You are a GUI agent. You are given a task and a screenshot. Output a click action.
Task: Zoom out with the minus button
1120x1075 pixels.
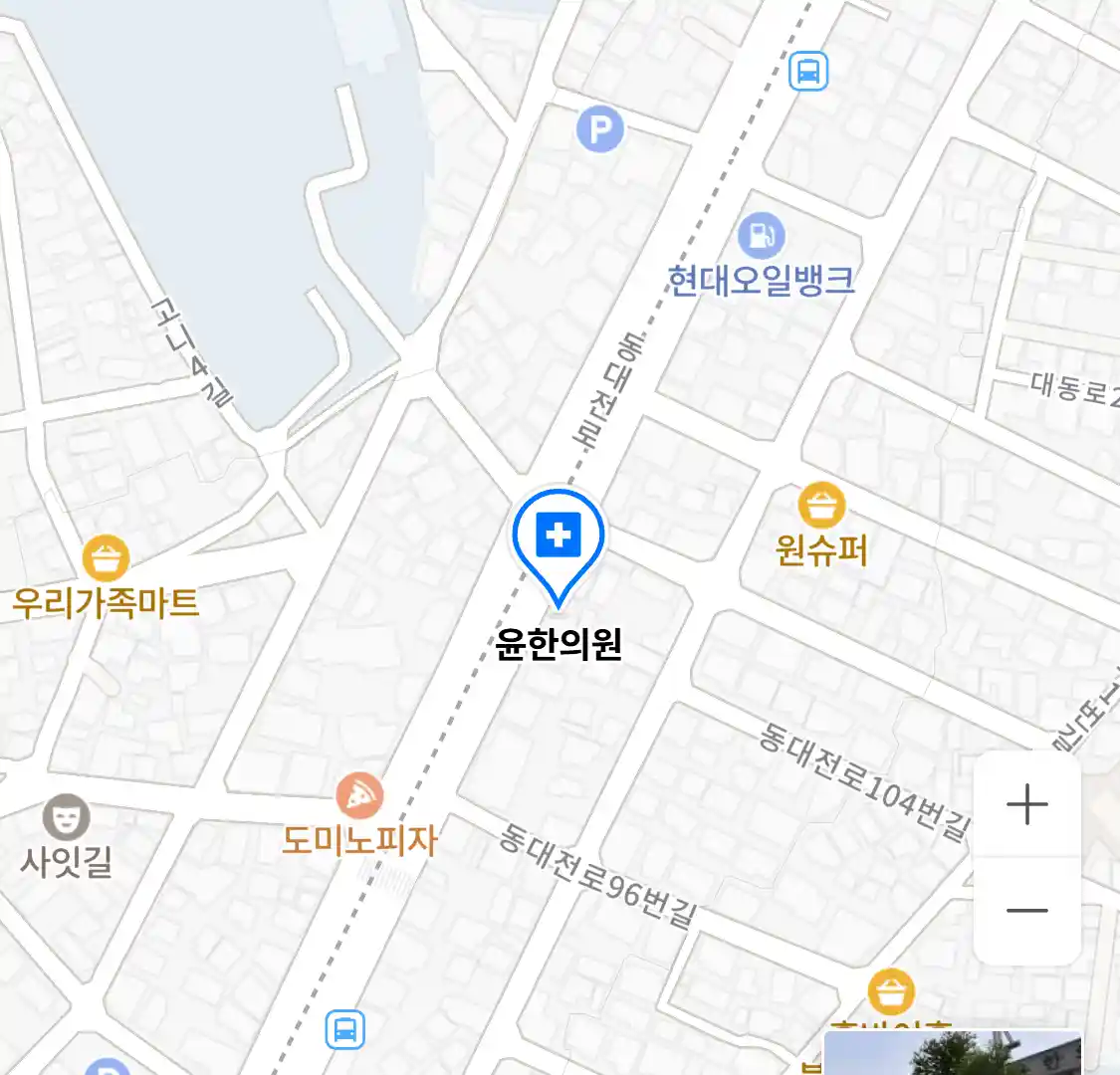(x=1026, y=910)
